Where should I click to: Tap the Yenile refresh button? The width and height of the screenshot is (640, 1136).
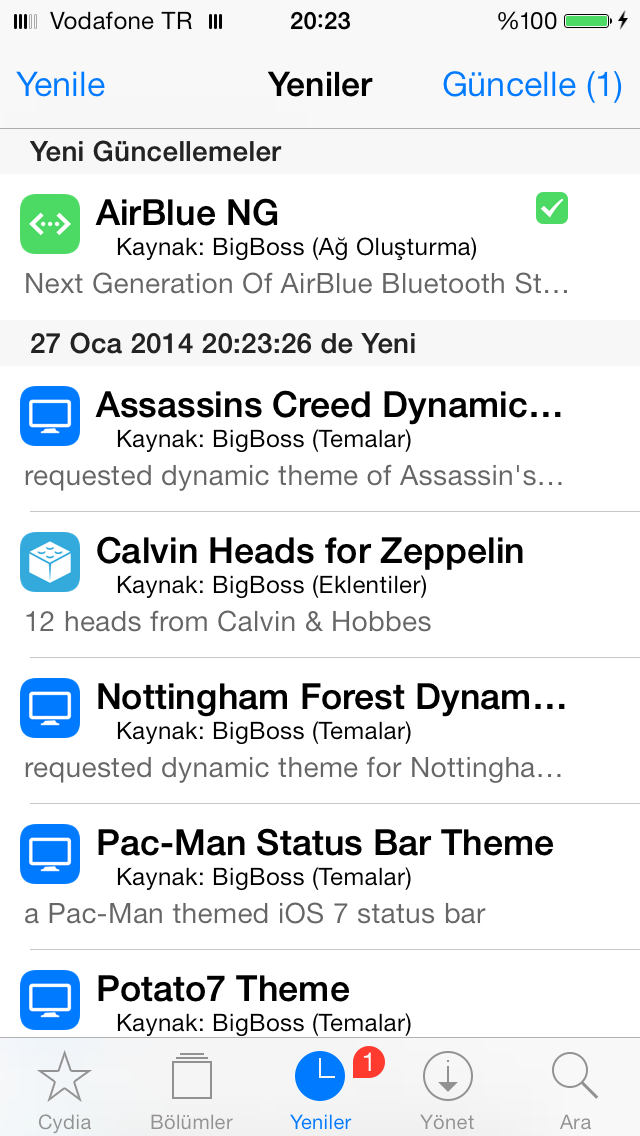pos(61,85)
